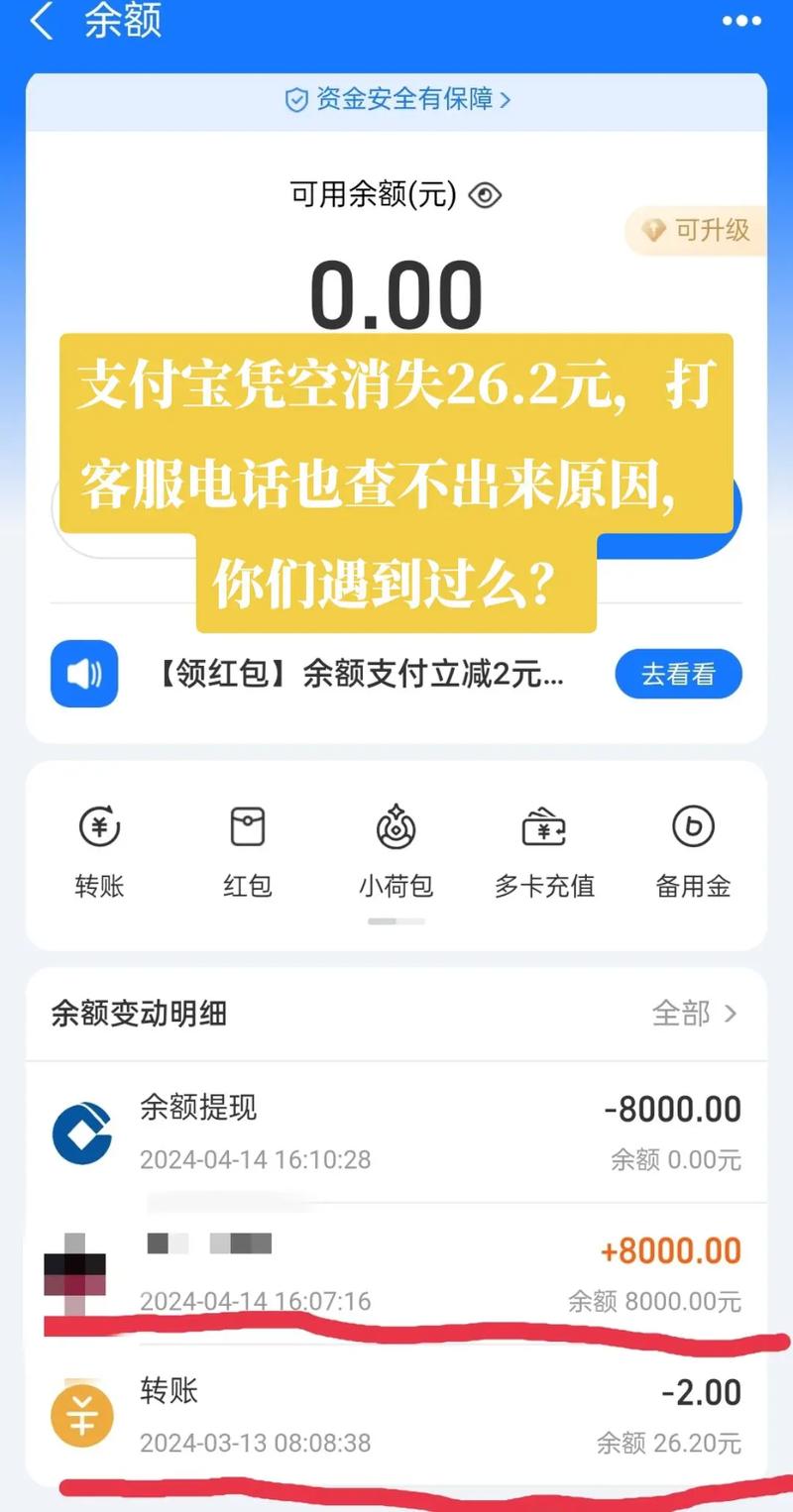
Task: Tap the small hondle indicator under 小荷包
Action: click(396, 918)
